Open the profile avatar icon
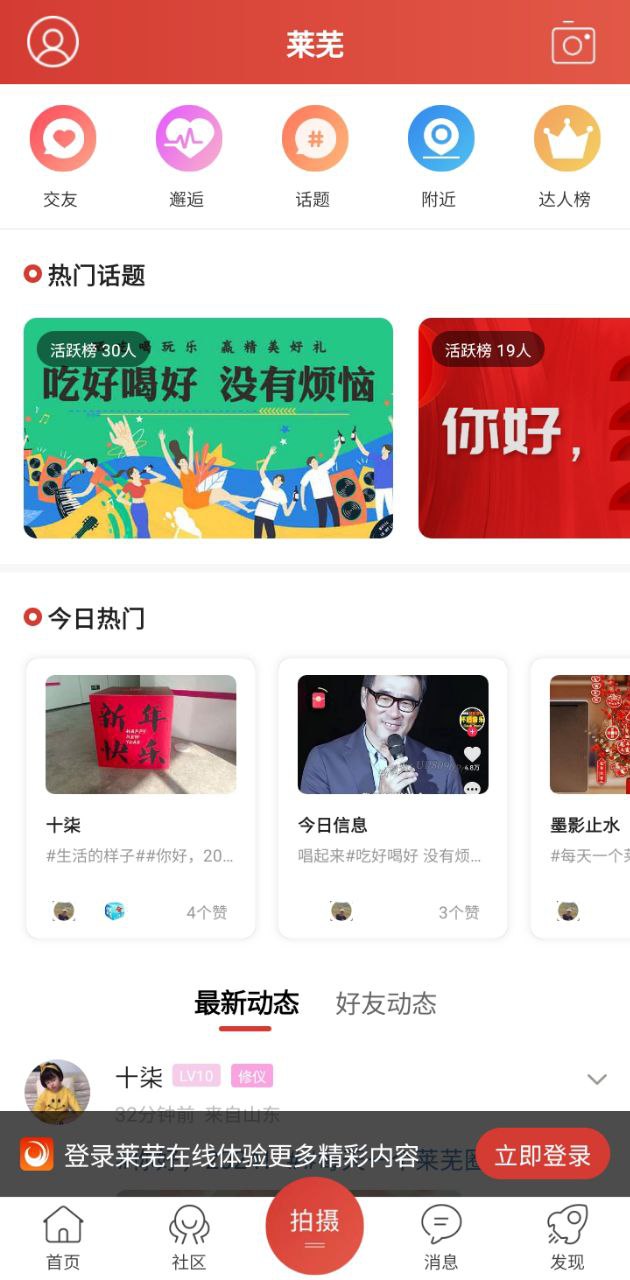The width and height of the screenshot is (630, 1280). click(x=53, y=42)
